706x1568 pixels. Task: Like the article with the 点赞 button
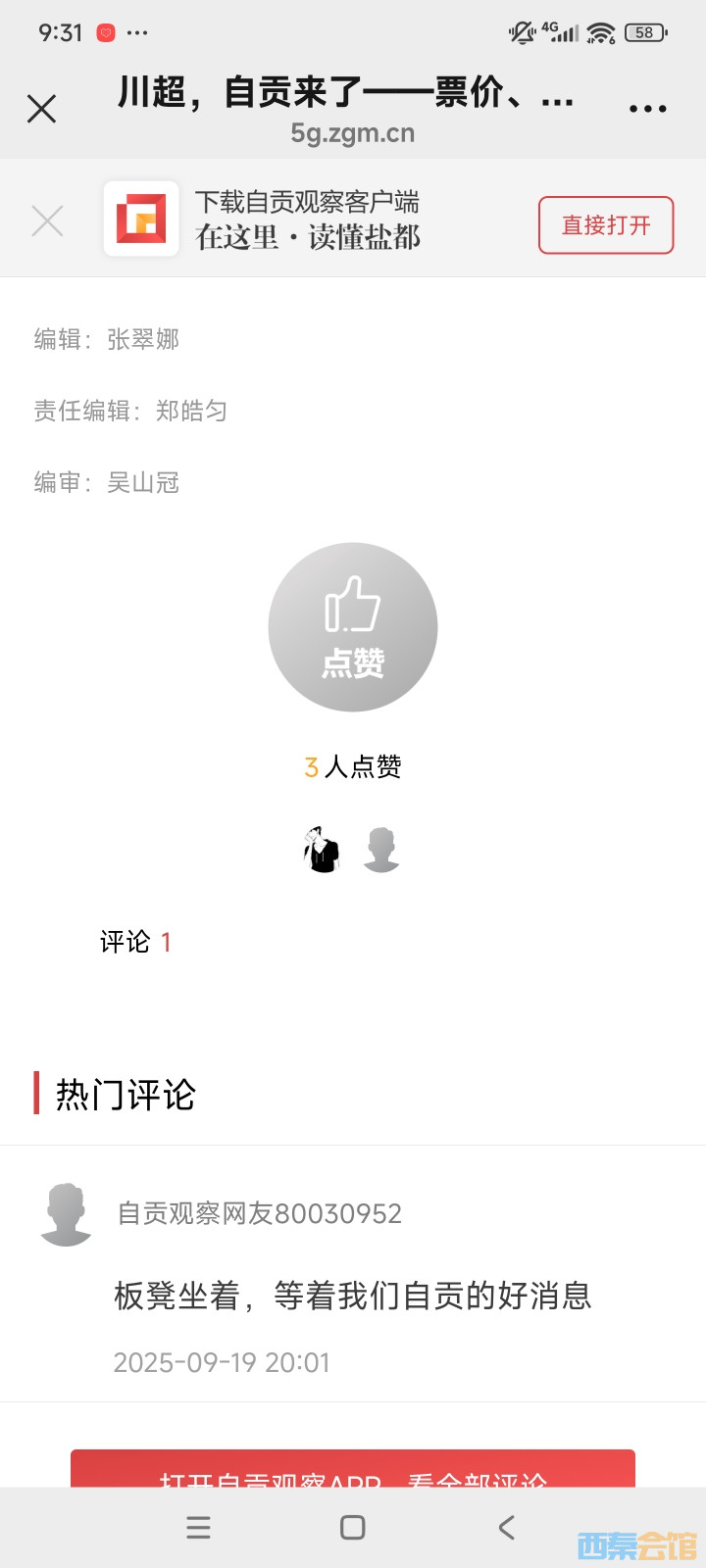353,627
